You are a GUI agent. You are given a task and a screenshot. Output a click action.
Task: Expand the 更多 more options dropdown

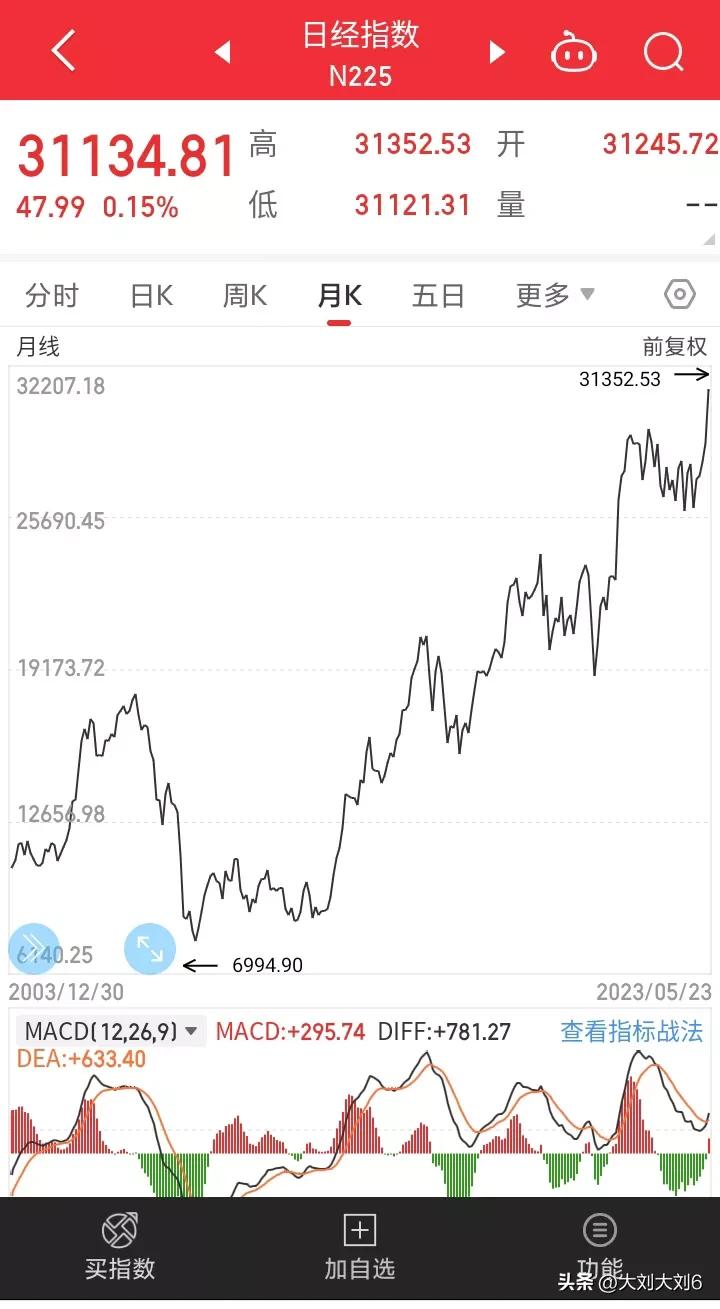coord(554,295)
